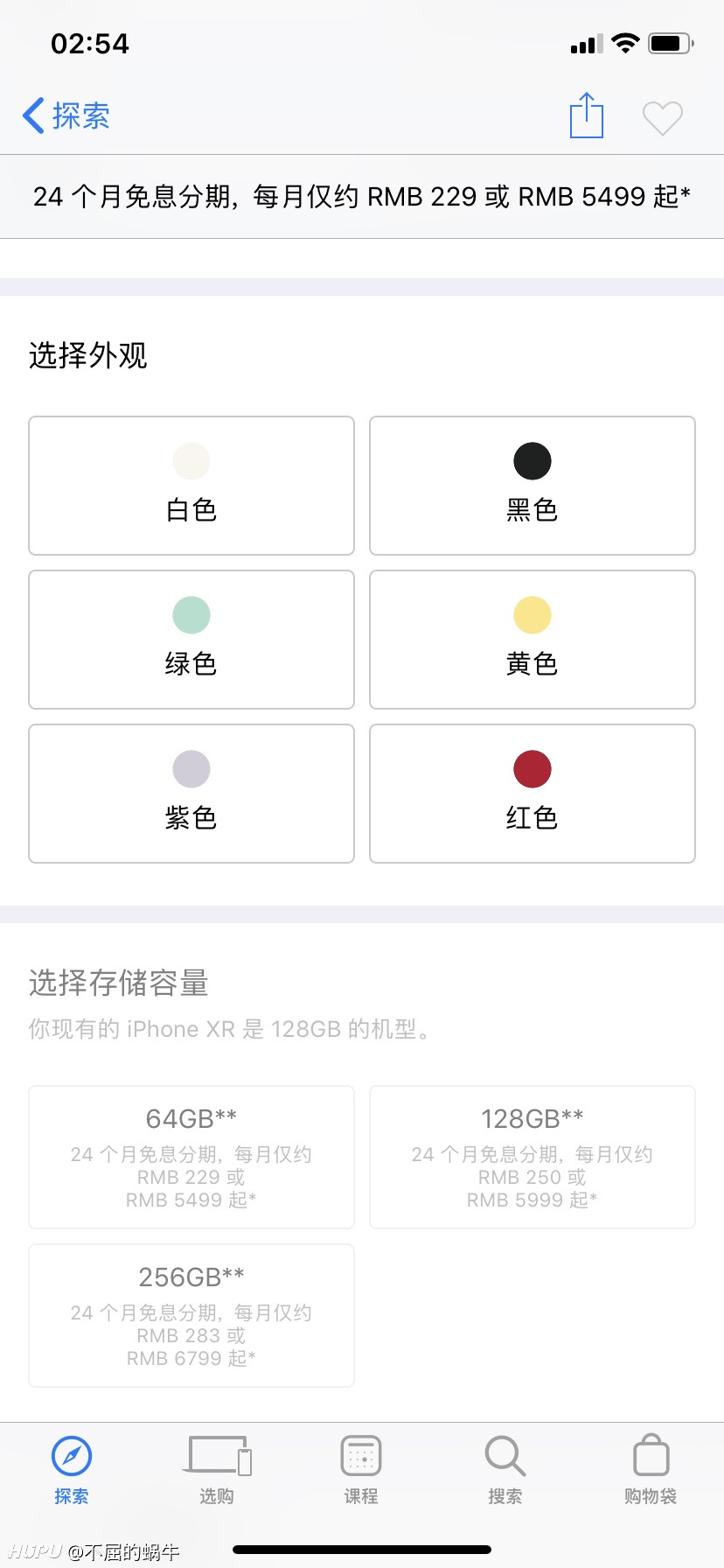The width and height of the screenshot is (724, 1568).
Task: Switch to the 课程 tab
Action: [361, 1470]
